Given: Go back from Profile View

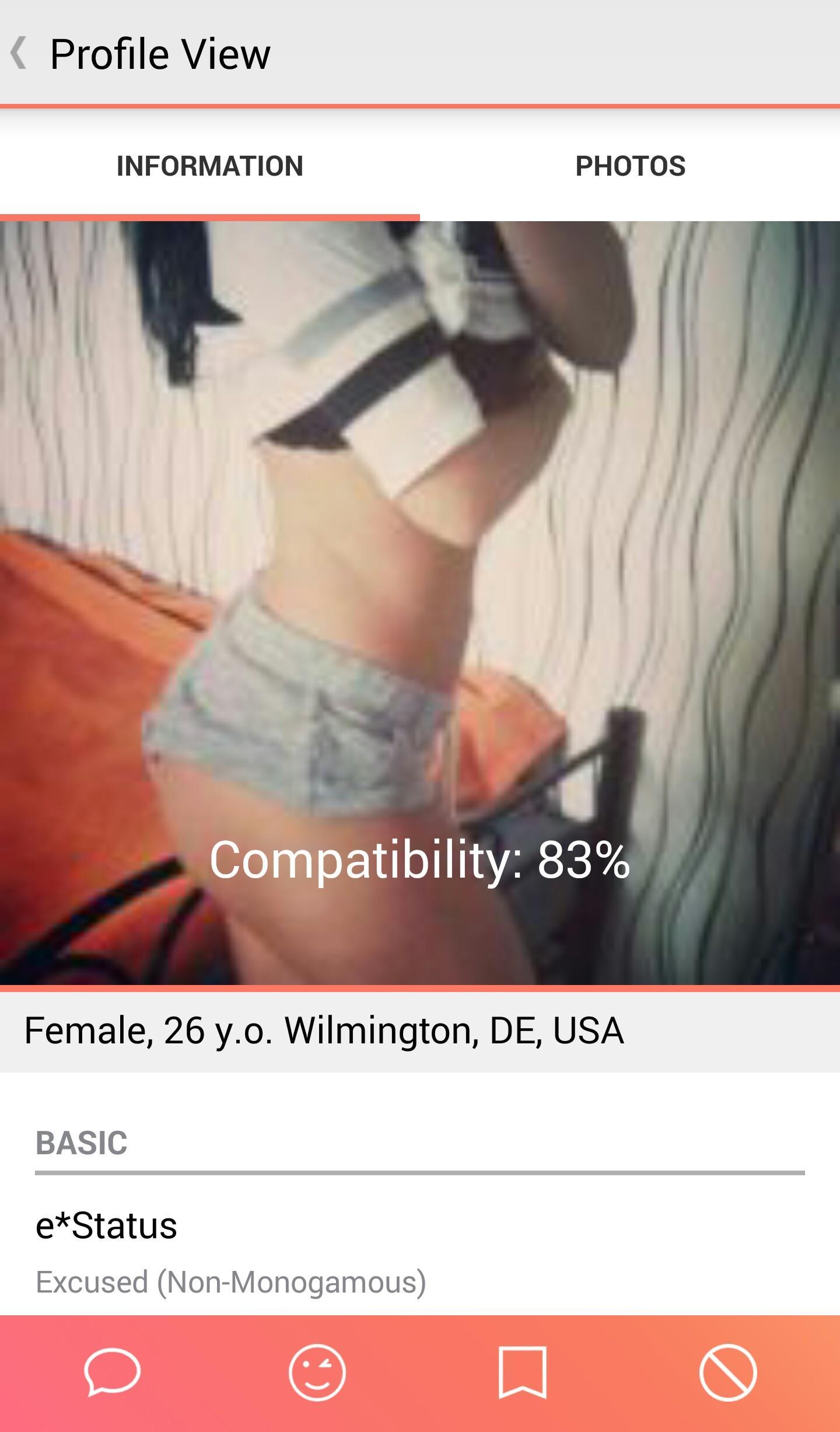Looking at the screenshot, I should tap(20, 53).
